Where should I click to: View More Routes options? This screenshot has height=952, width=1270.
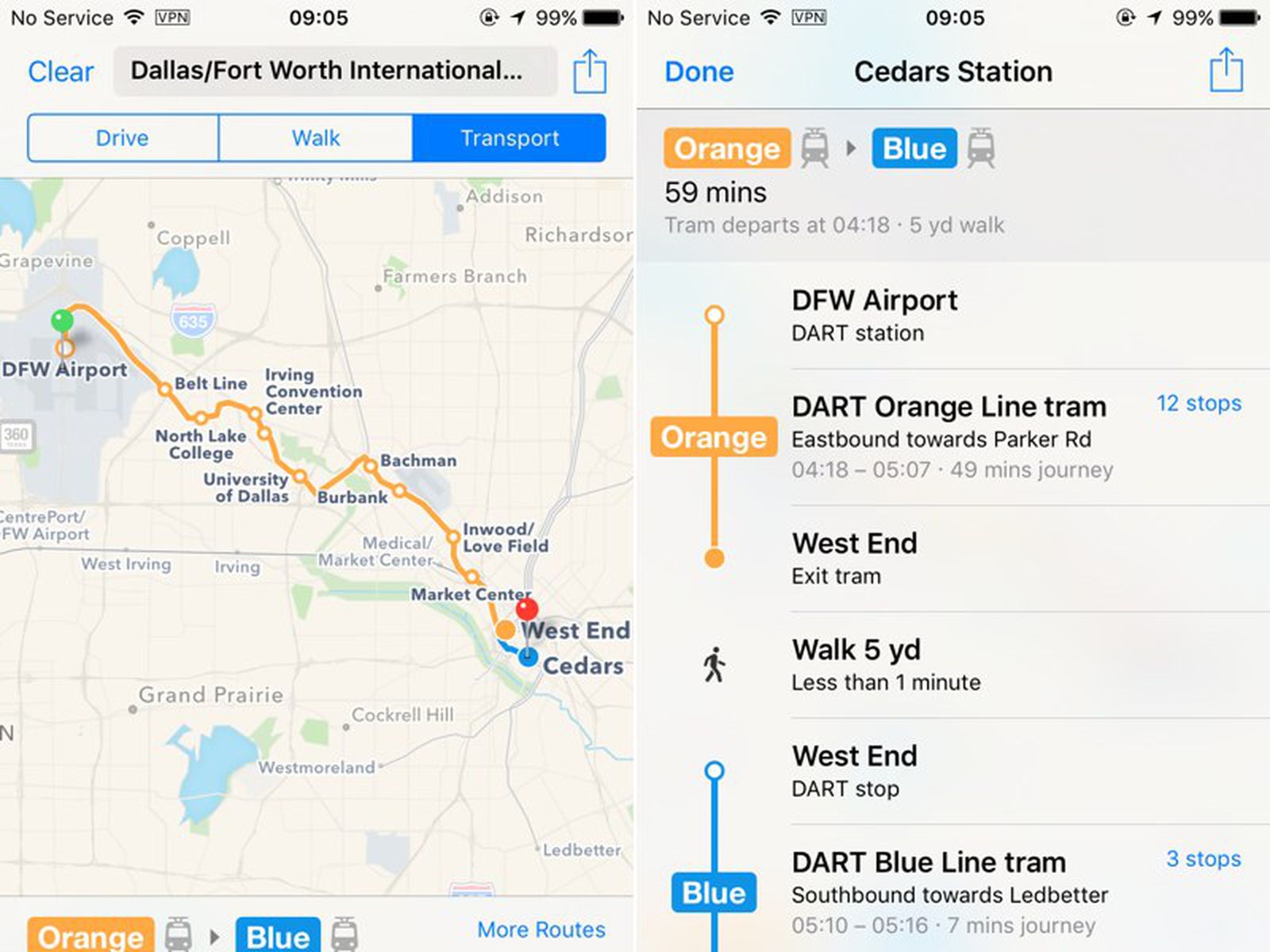pyautogui.click(x=541, y=929)
